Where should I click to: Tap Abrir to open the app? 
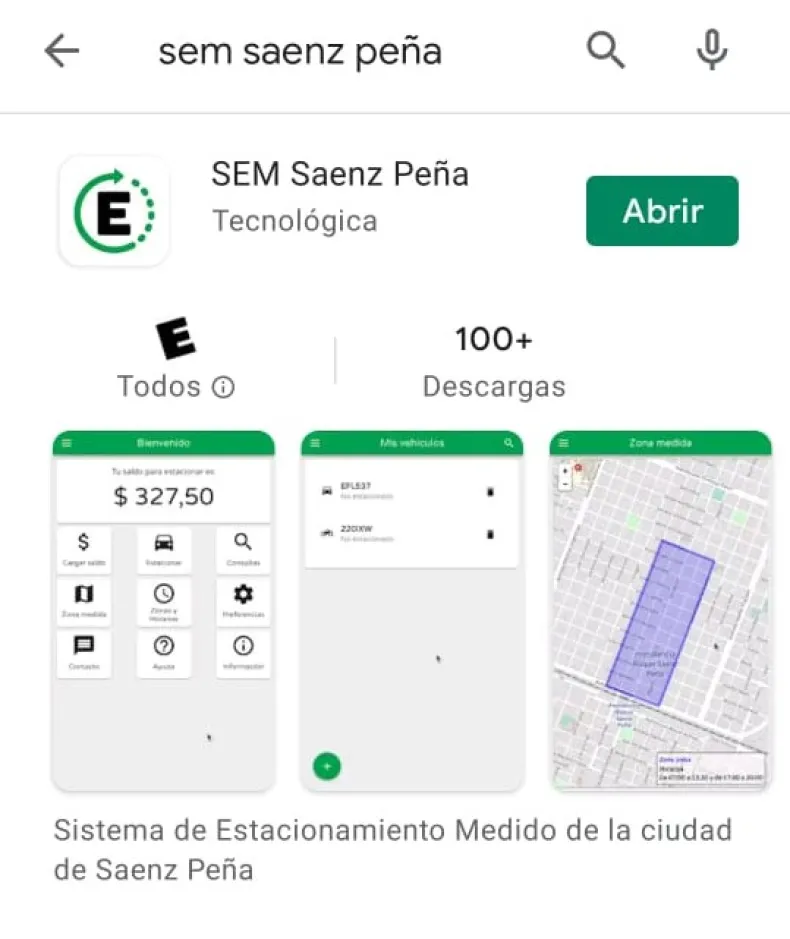pos(662,211)
